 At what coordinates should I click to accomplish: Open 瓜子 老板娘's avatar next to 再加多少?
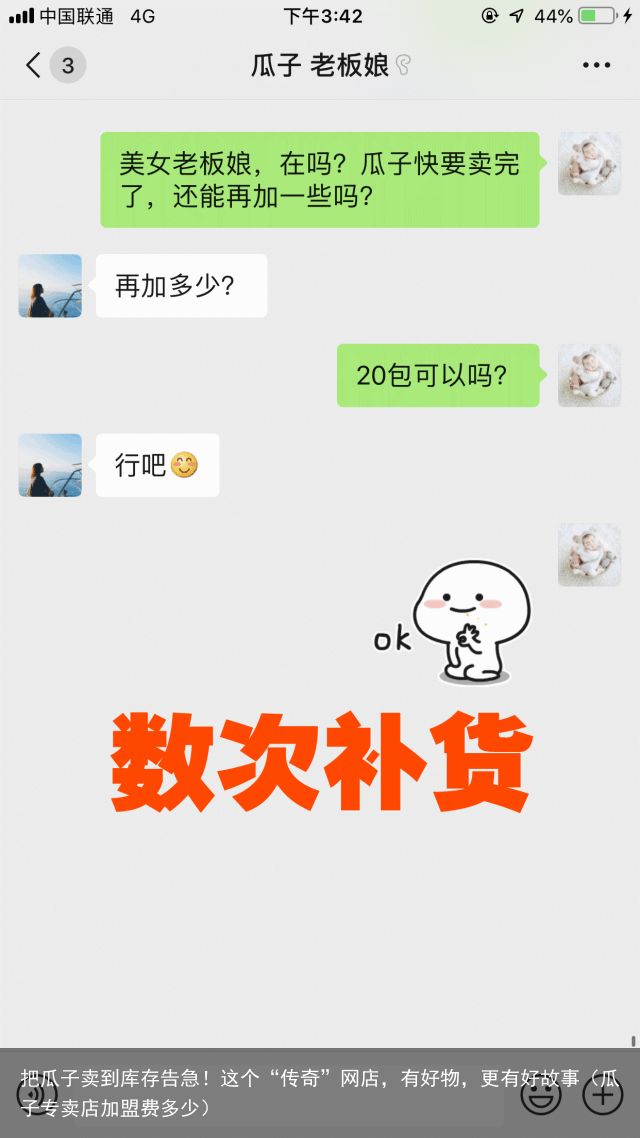pyautogui.click(x=50, y=286)
